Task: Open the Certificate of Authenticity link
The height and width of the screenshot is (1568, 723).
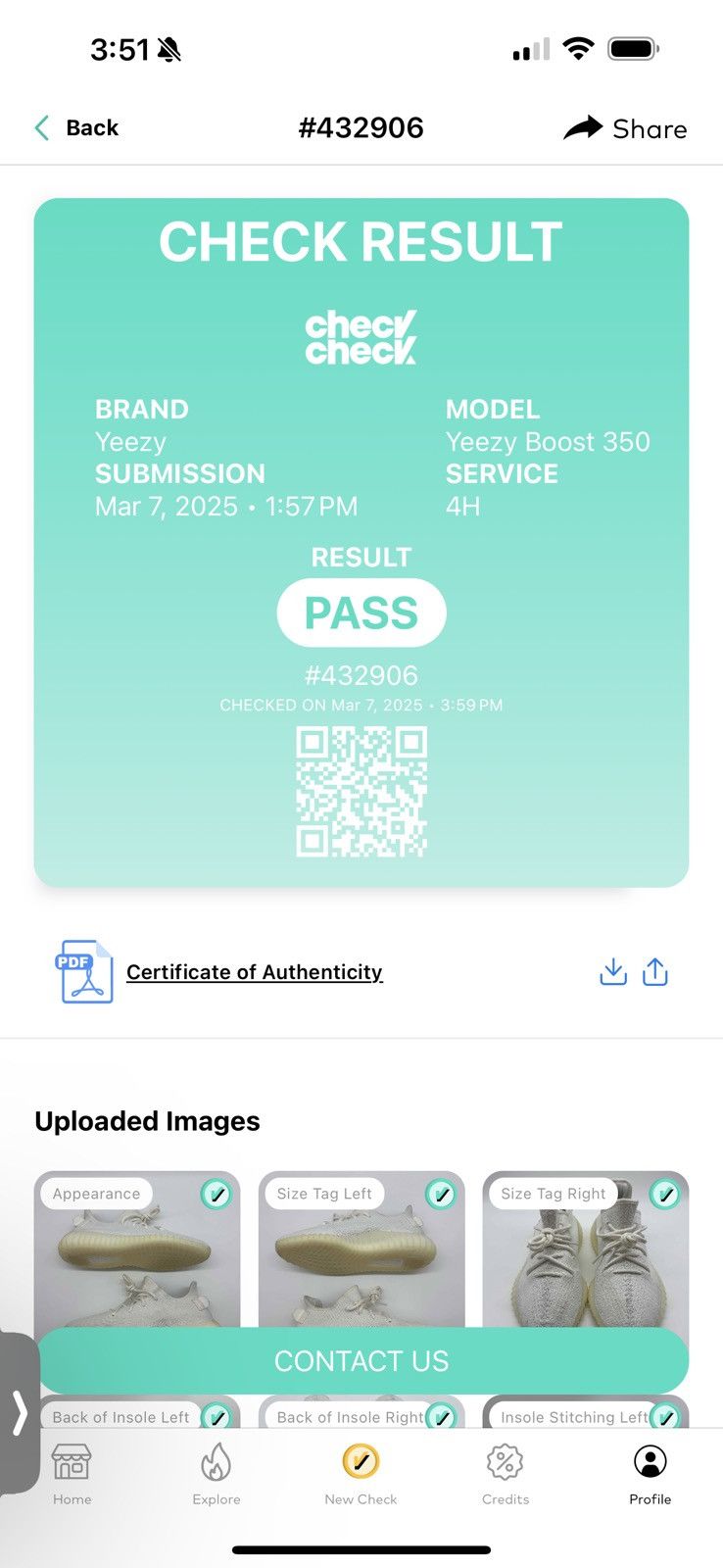Action: click(x=254, y=972)
